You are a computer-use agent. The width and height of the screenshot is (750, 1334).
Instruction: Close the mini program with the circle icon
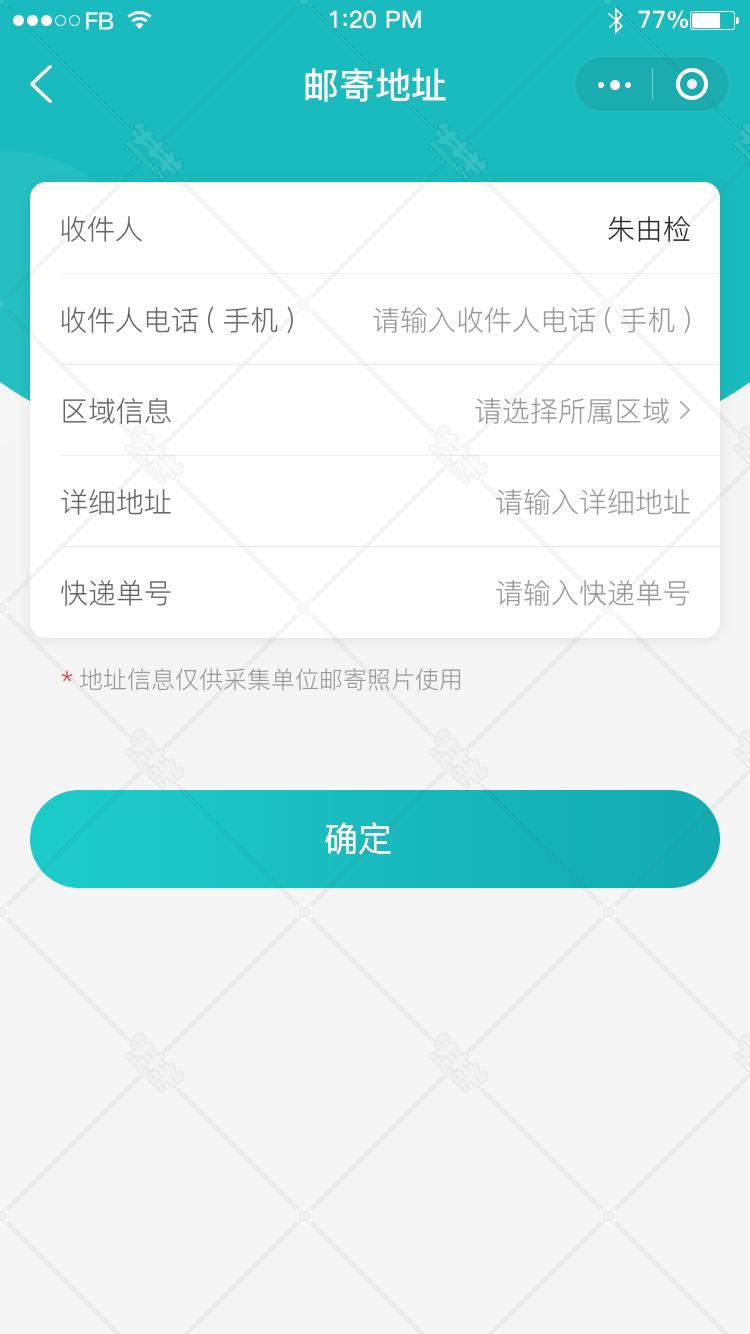(692, 85)
